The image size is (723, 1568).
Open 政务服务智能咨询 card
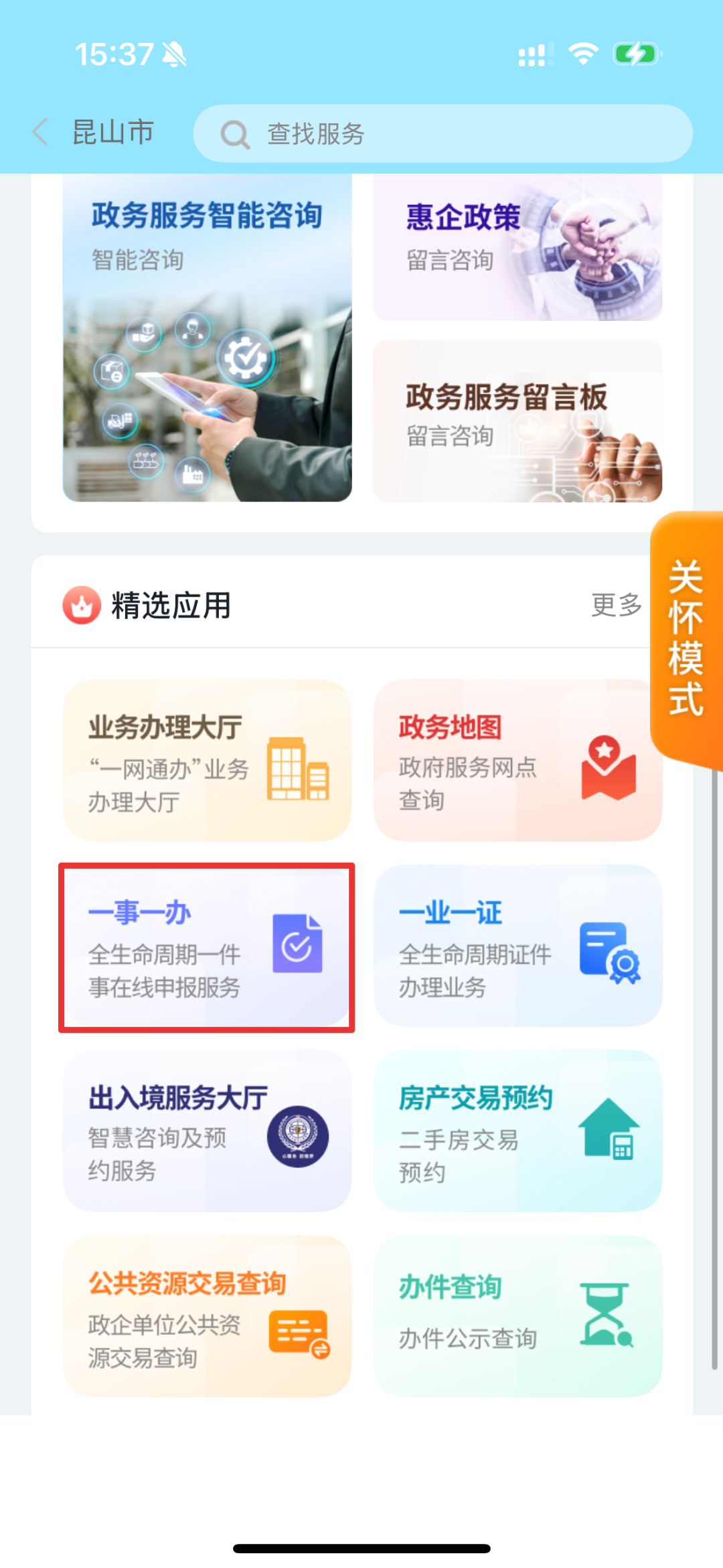point(207,338)
